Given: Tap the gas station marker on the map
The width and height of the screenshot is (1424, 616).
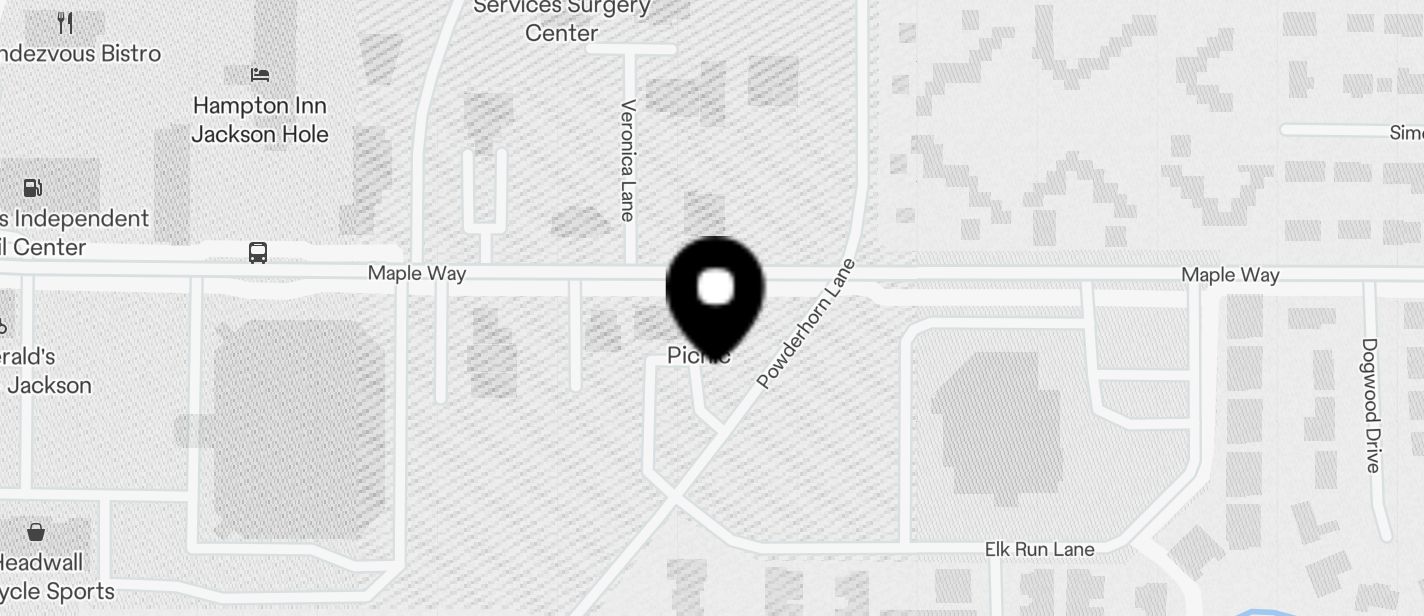Looking at the screenshot, I should pos(33,187).
